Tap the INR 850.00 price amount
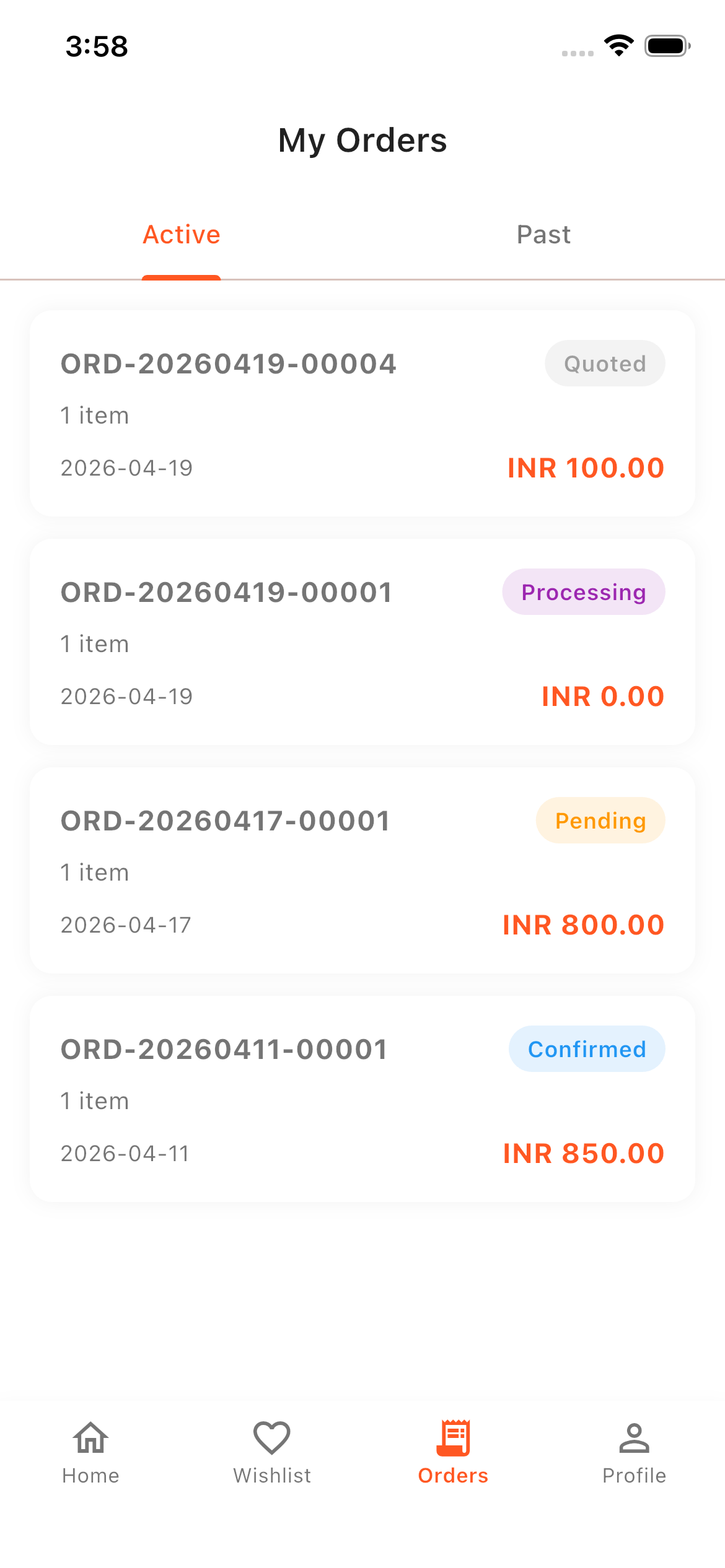Viewport: 725px width, 1568px height. click(x=583, y=1152)
